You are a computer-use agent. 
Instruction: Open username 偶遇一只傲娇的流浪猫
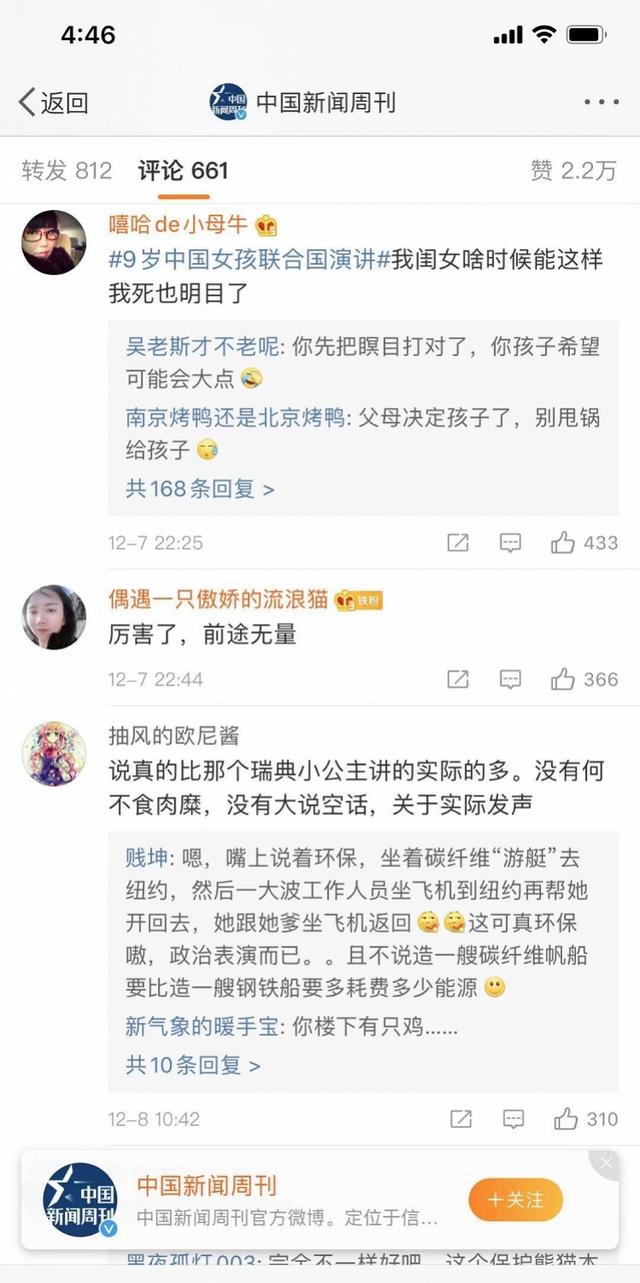218,599
